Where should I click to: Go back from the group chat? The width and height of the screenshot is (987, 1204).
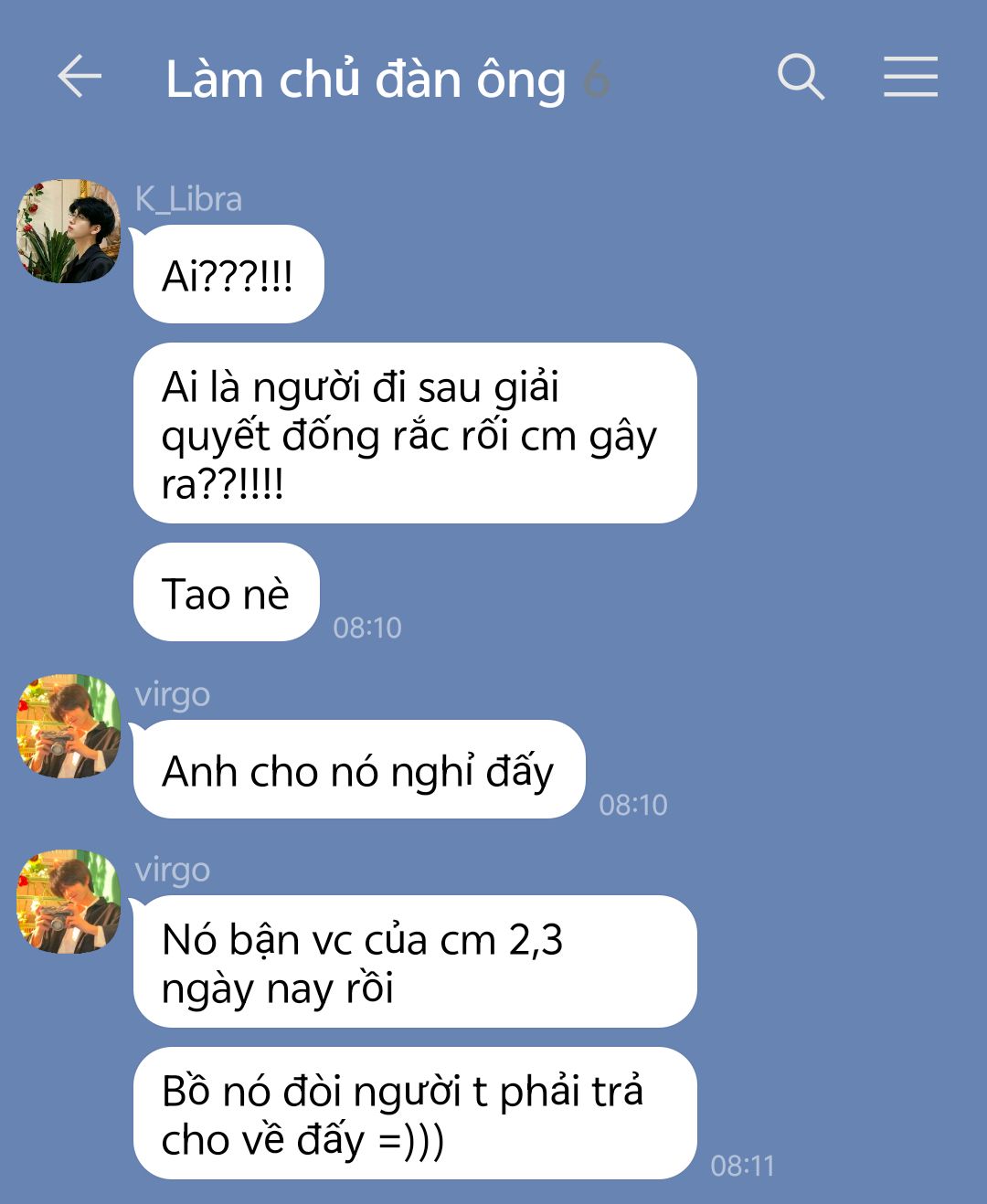click(80, 76)
